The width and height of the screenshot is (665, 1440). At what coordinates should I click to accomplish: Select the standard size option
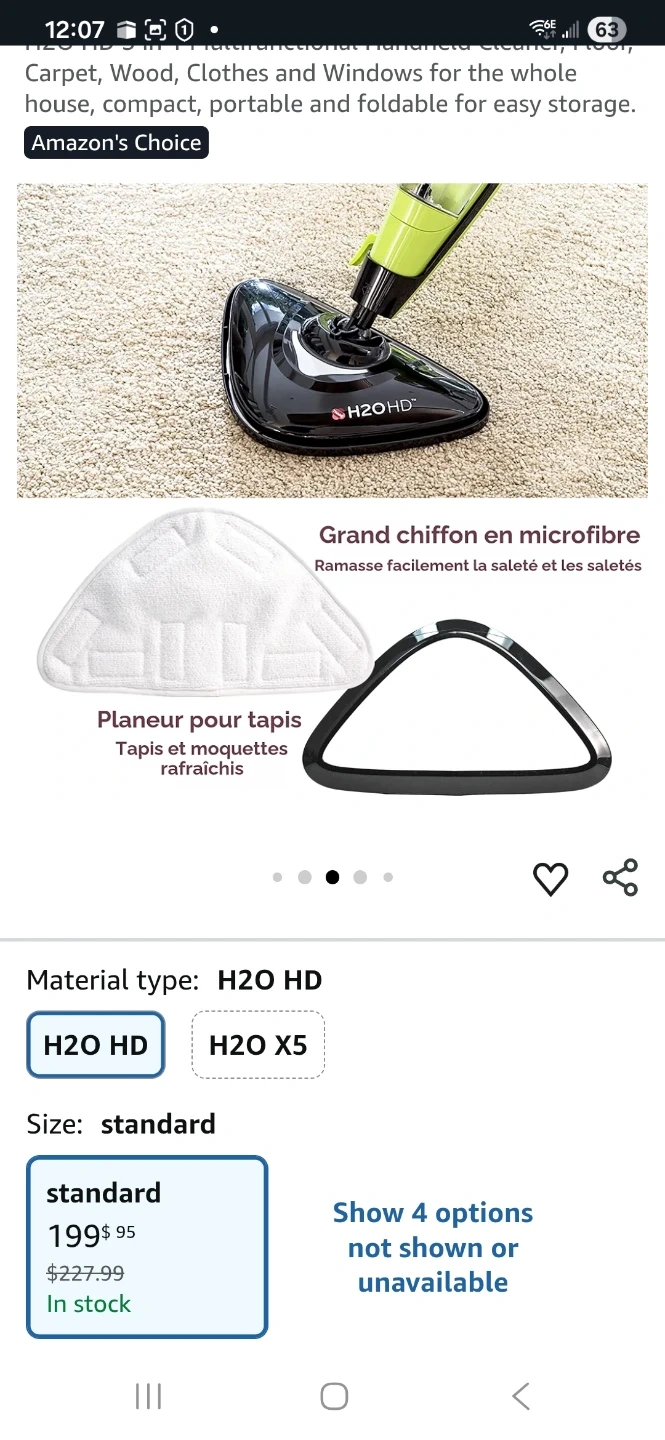coord(147,1247)
